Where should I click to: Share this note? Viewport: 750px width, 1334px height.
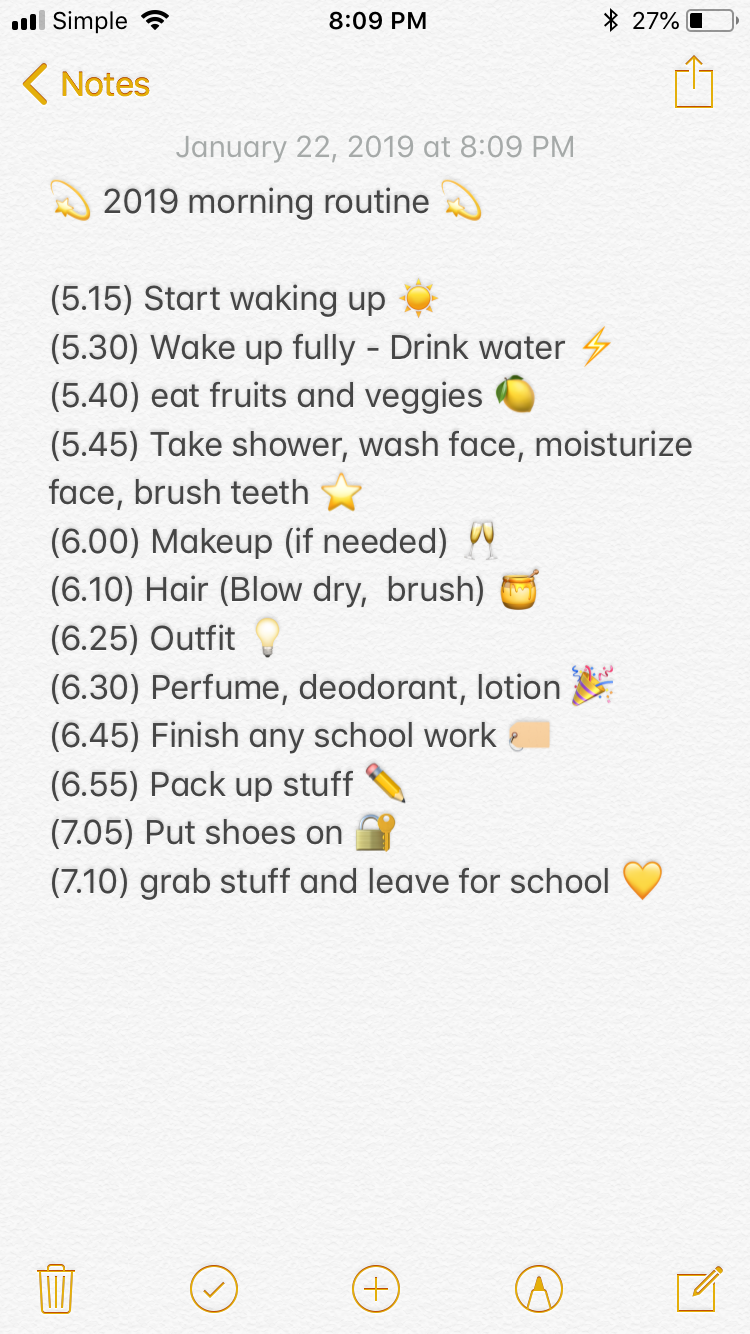pyautogui.click(x=693, y=82)
